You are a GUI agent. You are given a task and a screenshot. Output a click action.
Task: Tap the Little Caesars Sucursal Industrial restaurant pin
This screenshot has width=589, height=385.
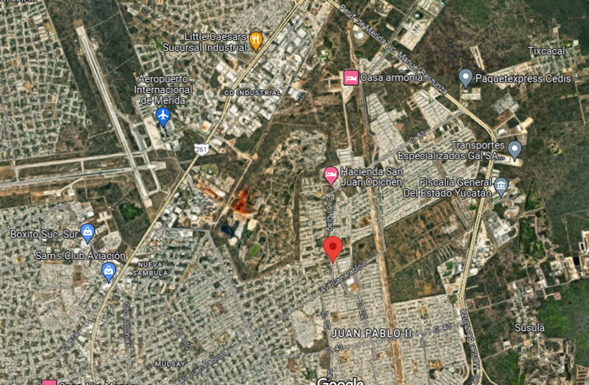[256, 41]
